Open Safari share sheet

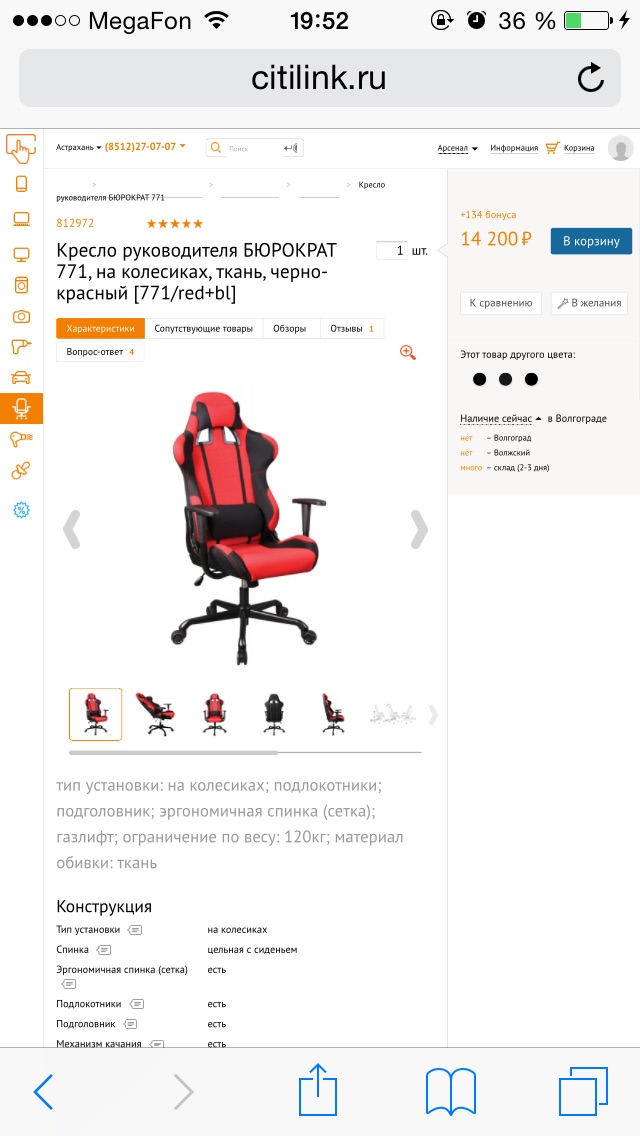[319, 1090]
